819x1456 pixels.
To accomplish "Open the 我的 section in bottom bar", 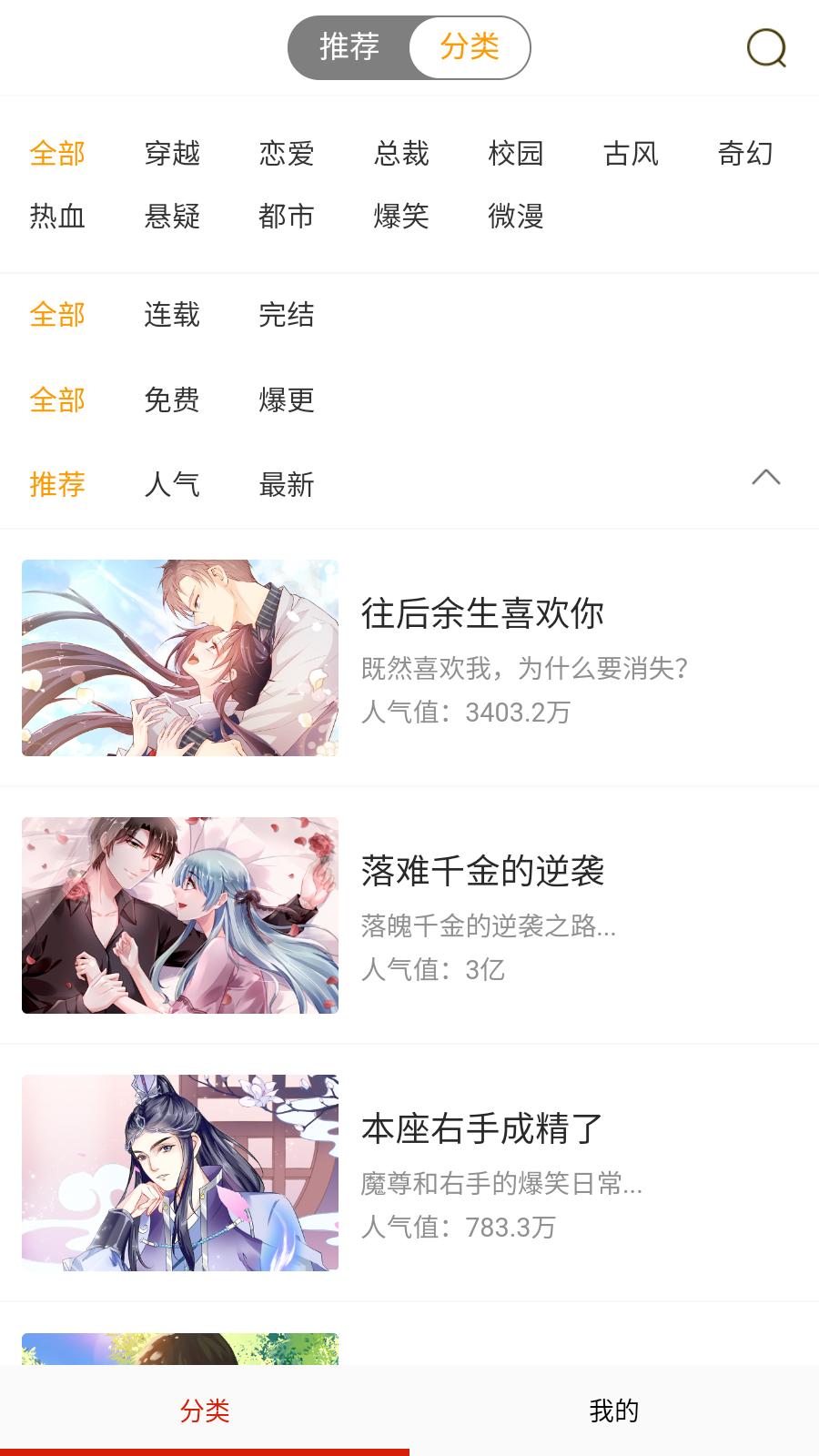I will click(x=614, y=1409).
